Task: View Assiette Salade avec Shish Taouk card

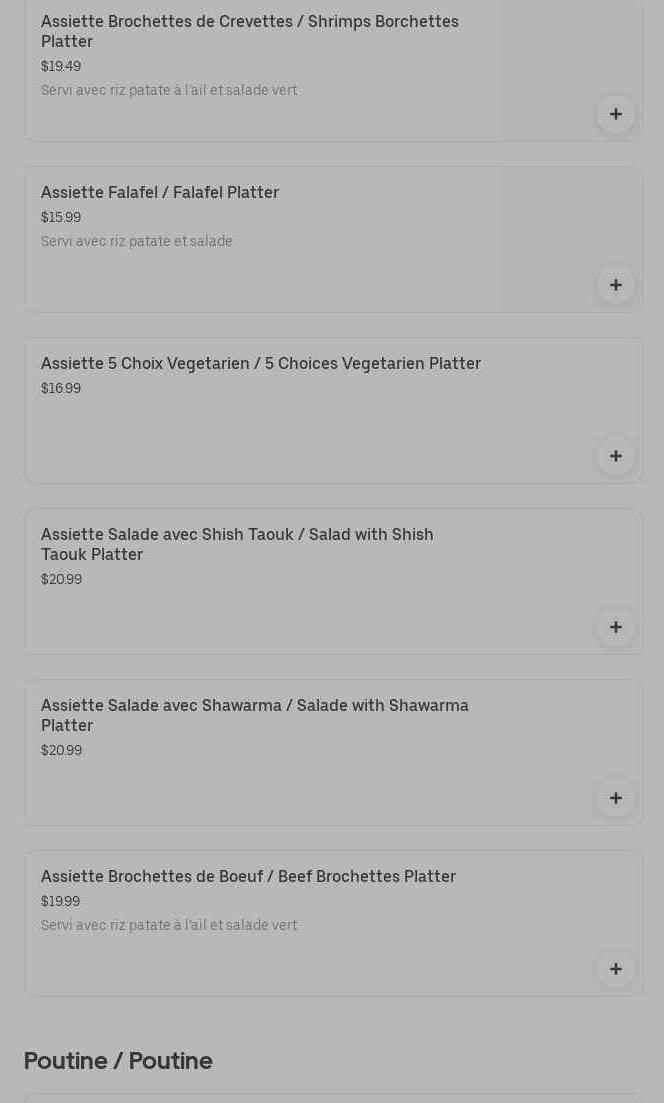Action: (237, 545)
